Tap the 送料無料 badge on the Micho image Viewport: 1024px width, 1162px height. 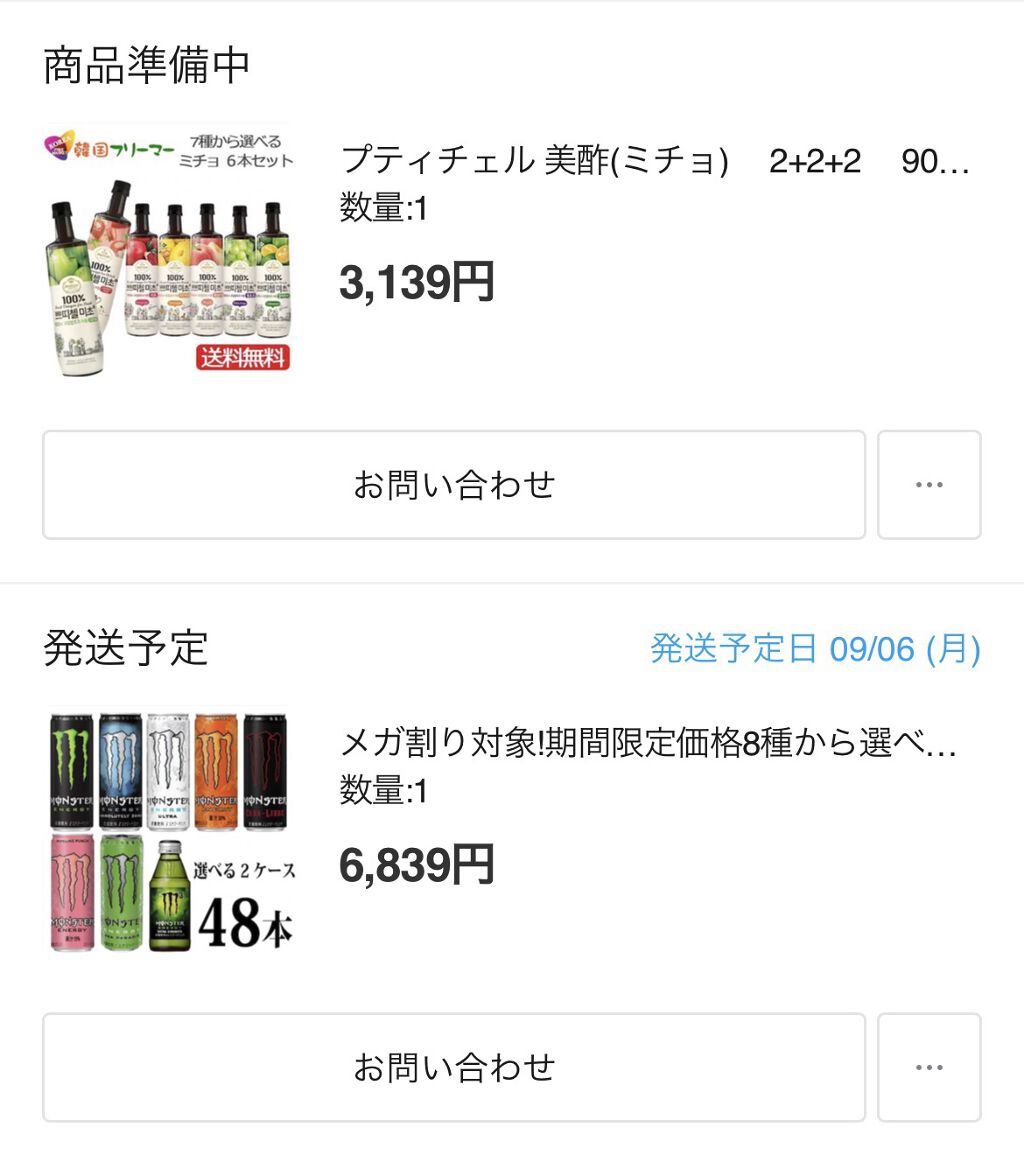click(244, 357)
